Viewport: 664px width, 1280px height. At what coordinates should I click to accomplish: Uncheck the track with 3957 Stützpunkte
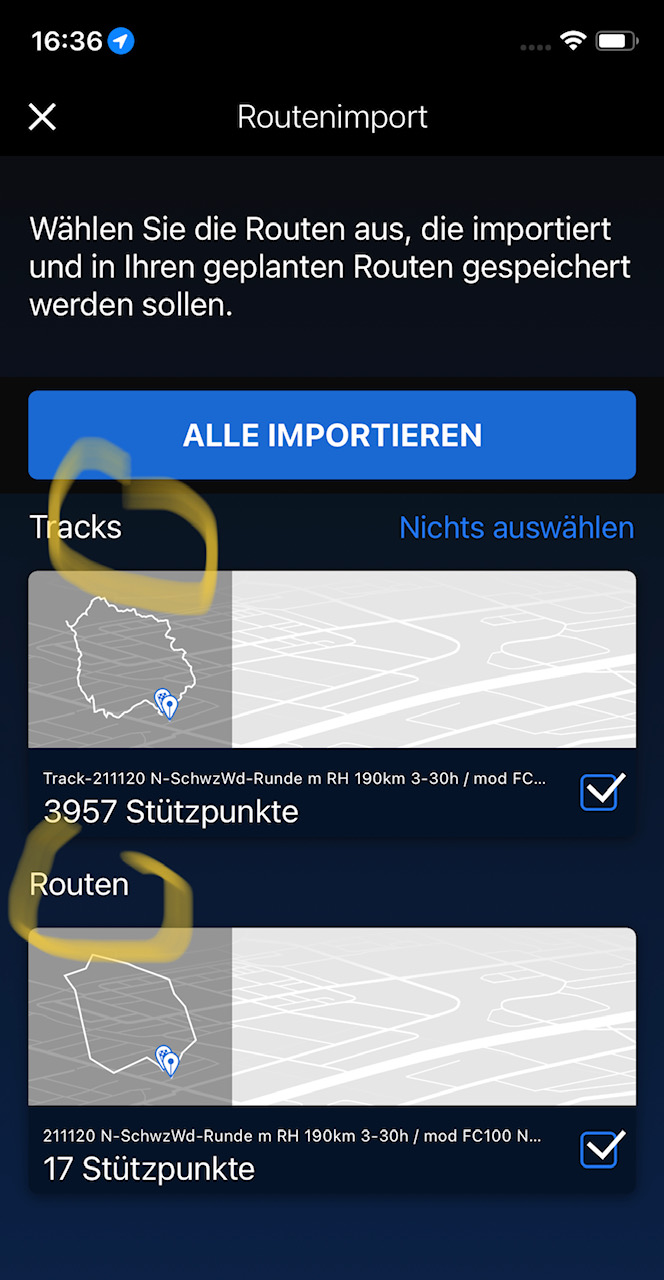(603, 792)
